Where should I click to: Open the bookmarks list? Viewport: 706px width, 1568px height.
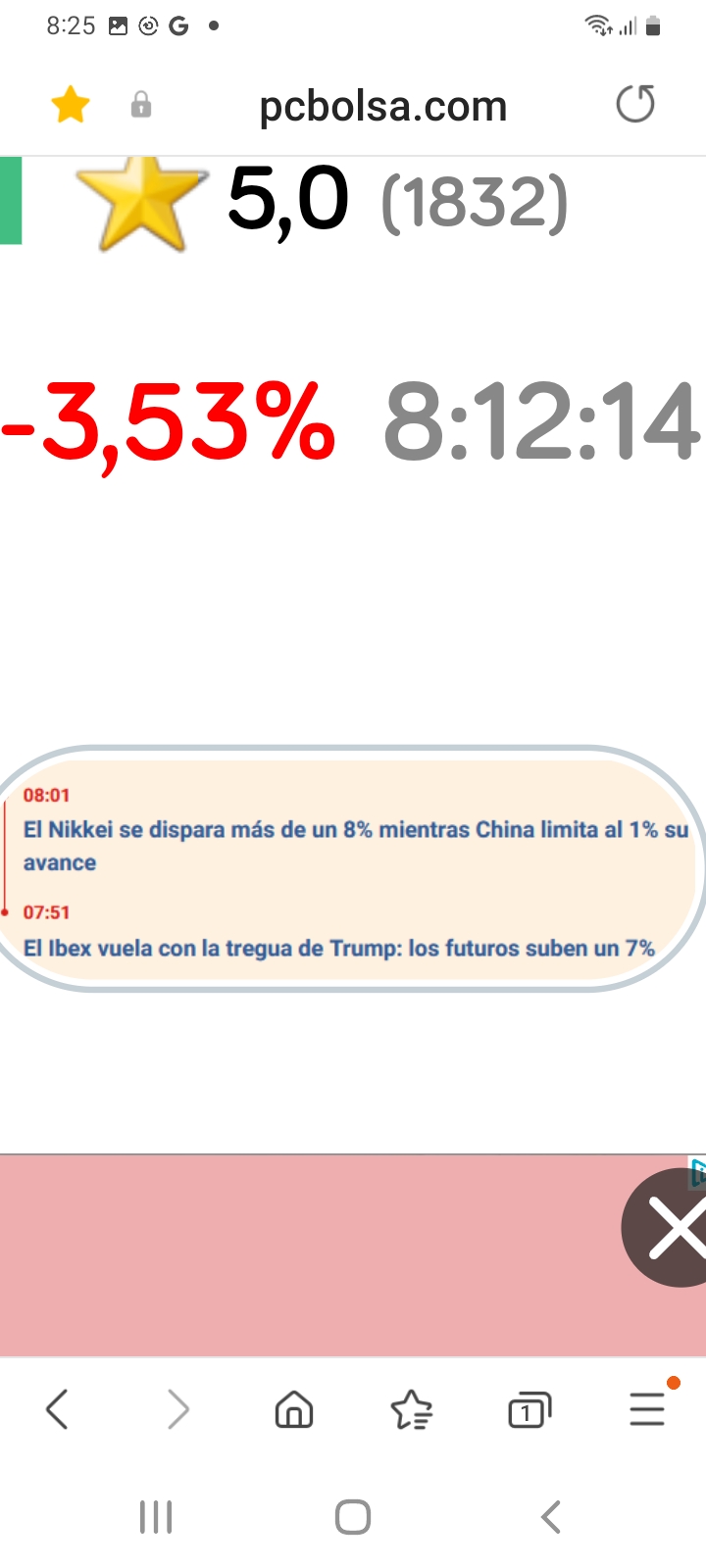click(x=411, y=1410)
